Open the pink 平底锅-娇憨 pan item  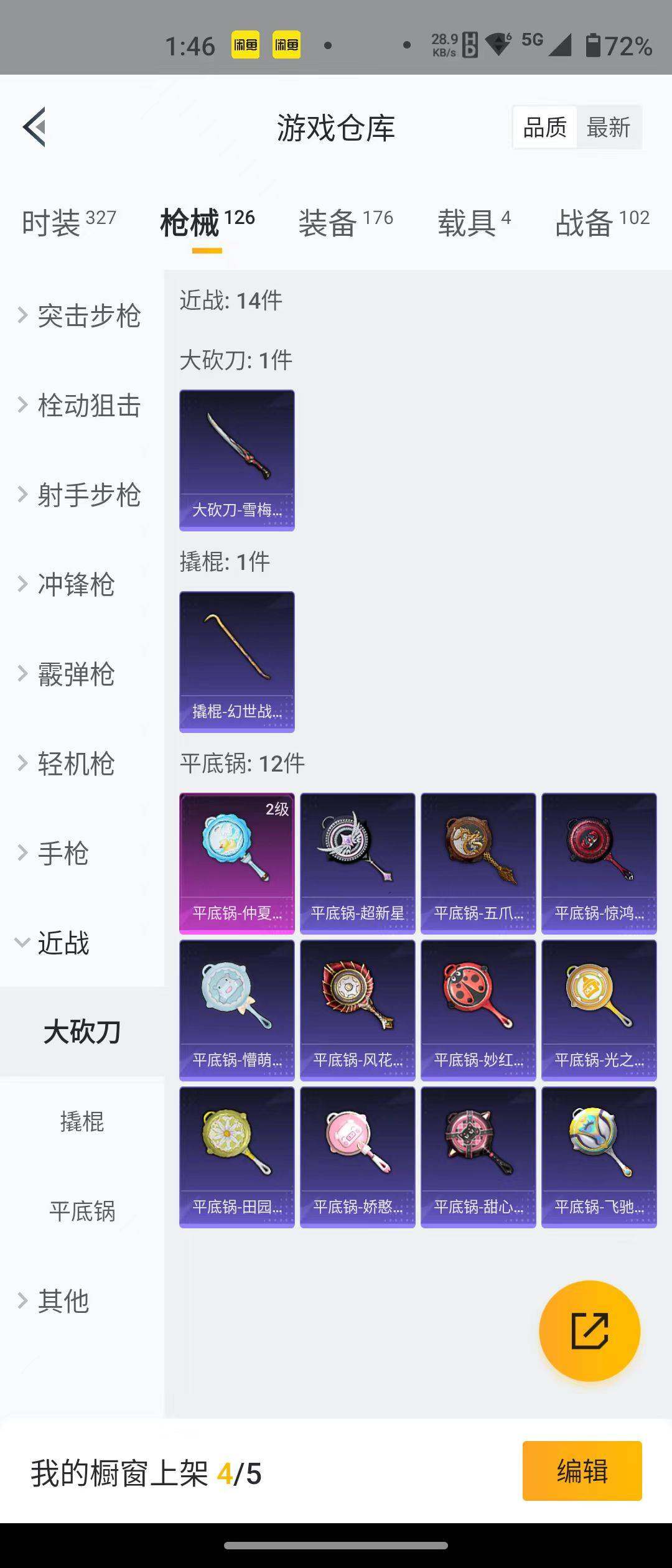point(357,1157)
